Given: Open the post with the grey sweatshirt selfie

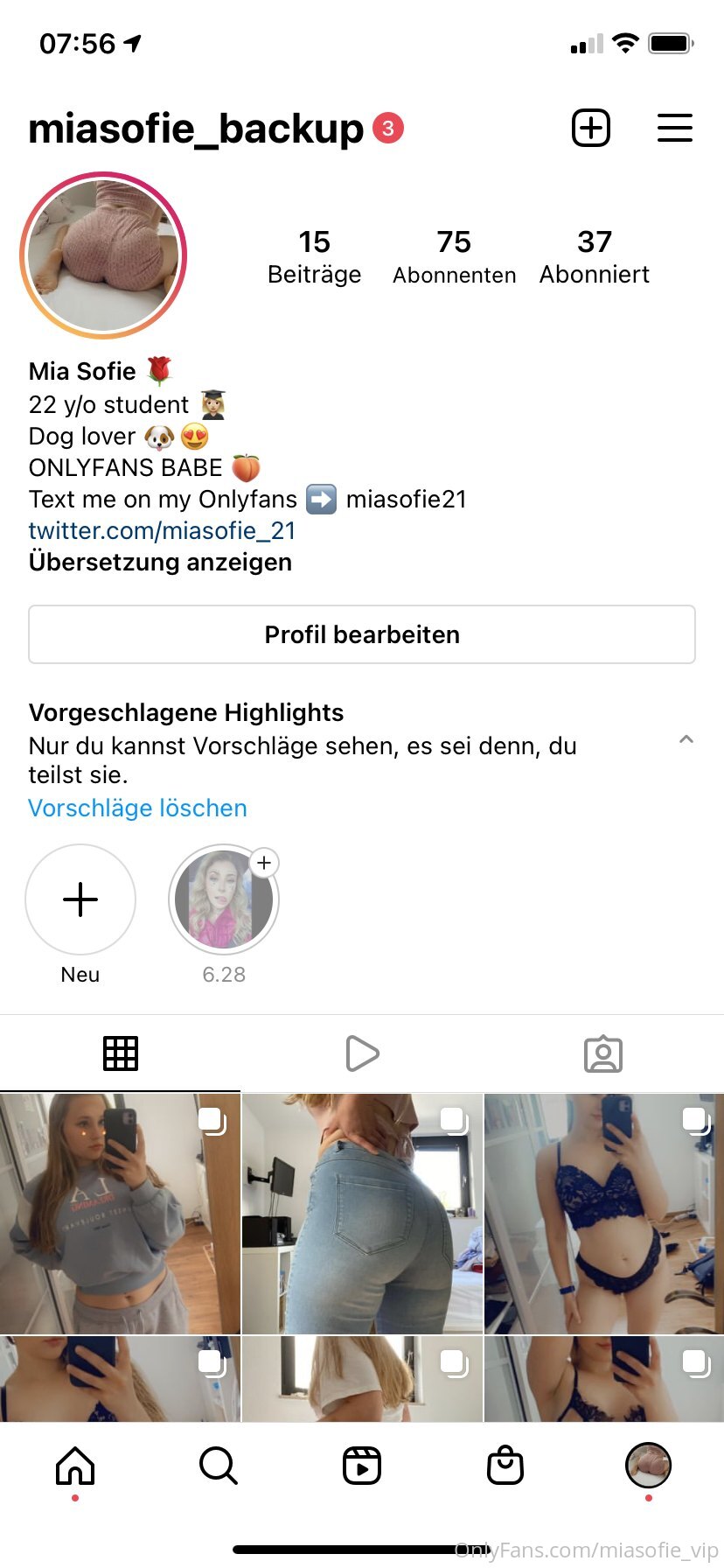Looking at the screenshot, I should (x=120, y=1214).
